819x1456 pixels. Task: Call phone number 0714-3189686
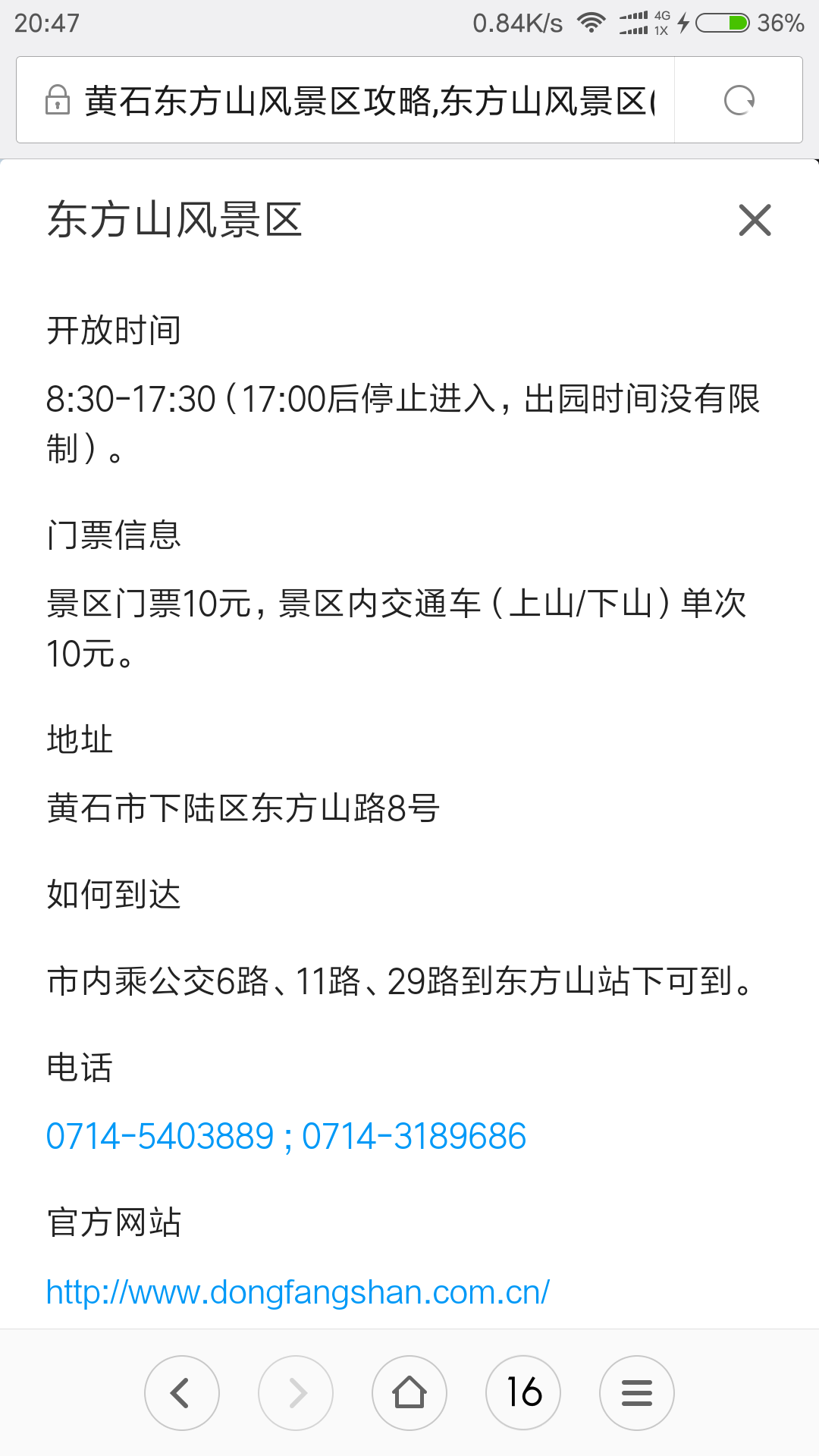(x=414, y=1136)
